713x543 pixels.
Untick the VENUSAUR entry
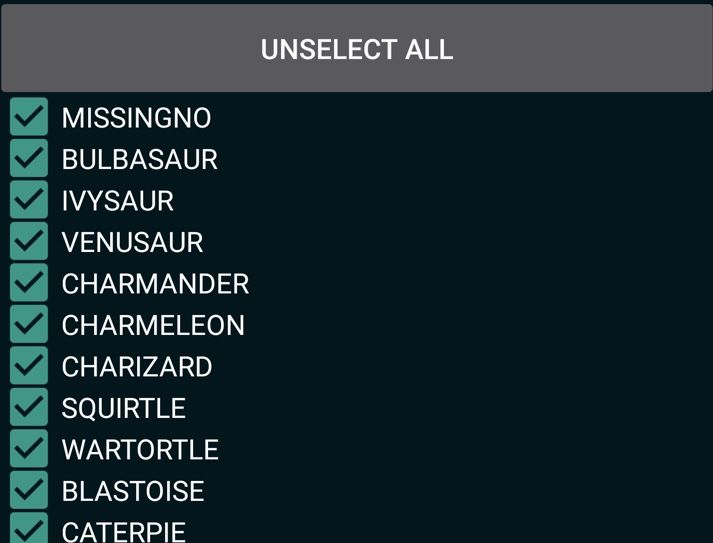tap(29, 241)
